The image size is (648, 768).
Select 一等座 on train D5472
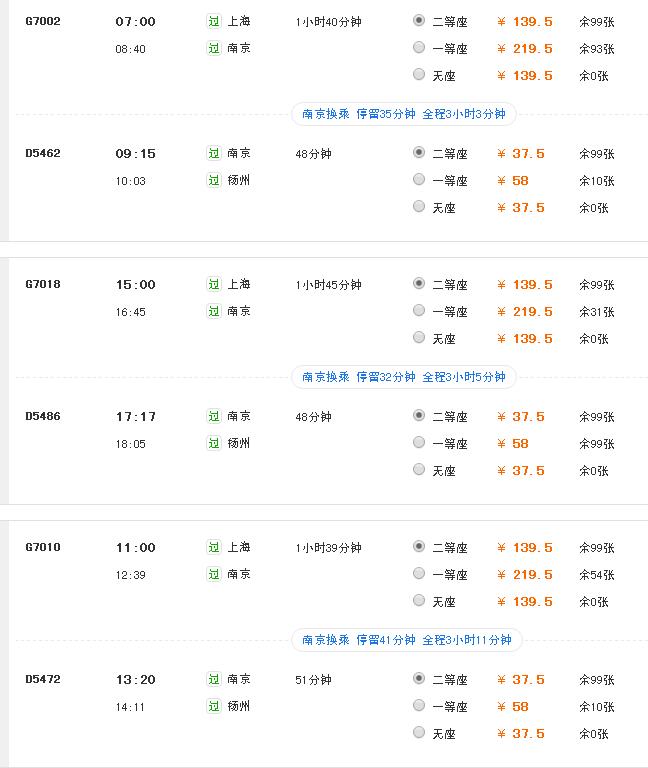point(419,705)
